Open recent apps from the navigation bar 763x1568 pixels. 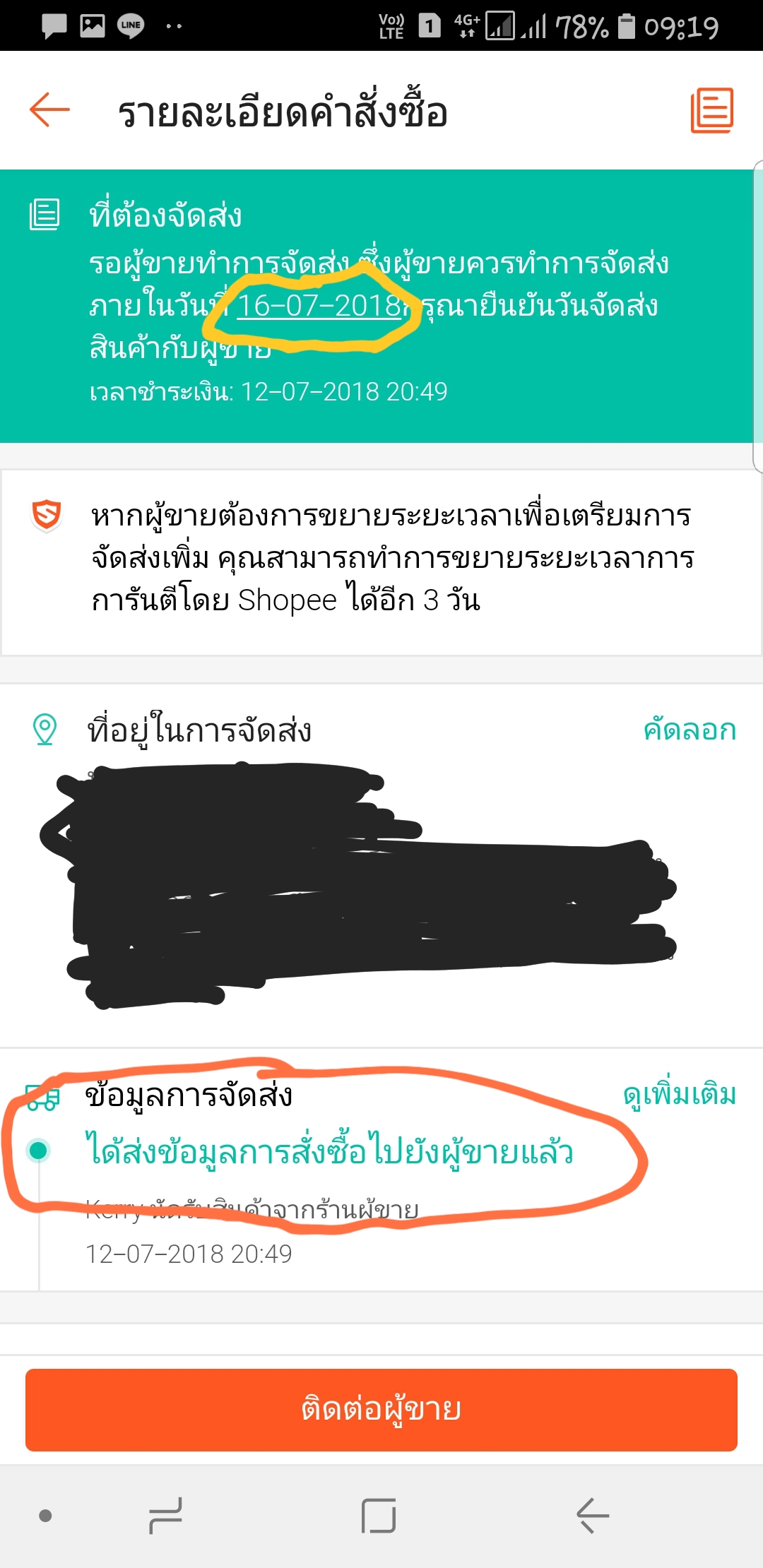166,1516
